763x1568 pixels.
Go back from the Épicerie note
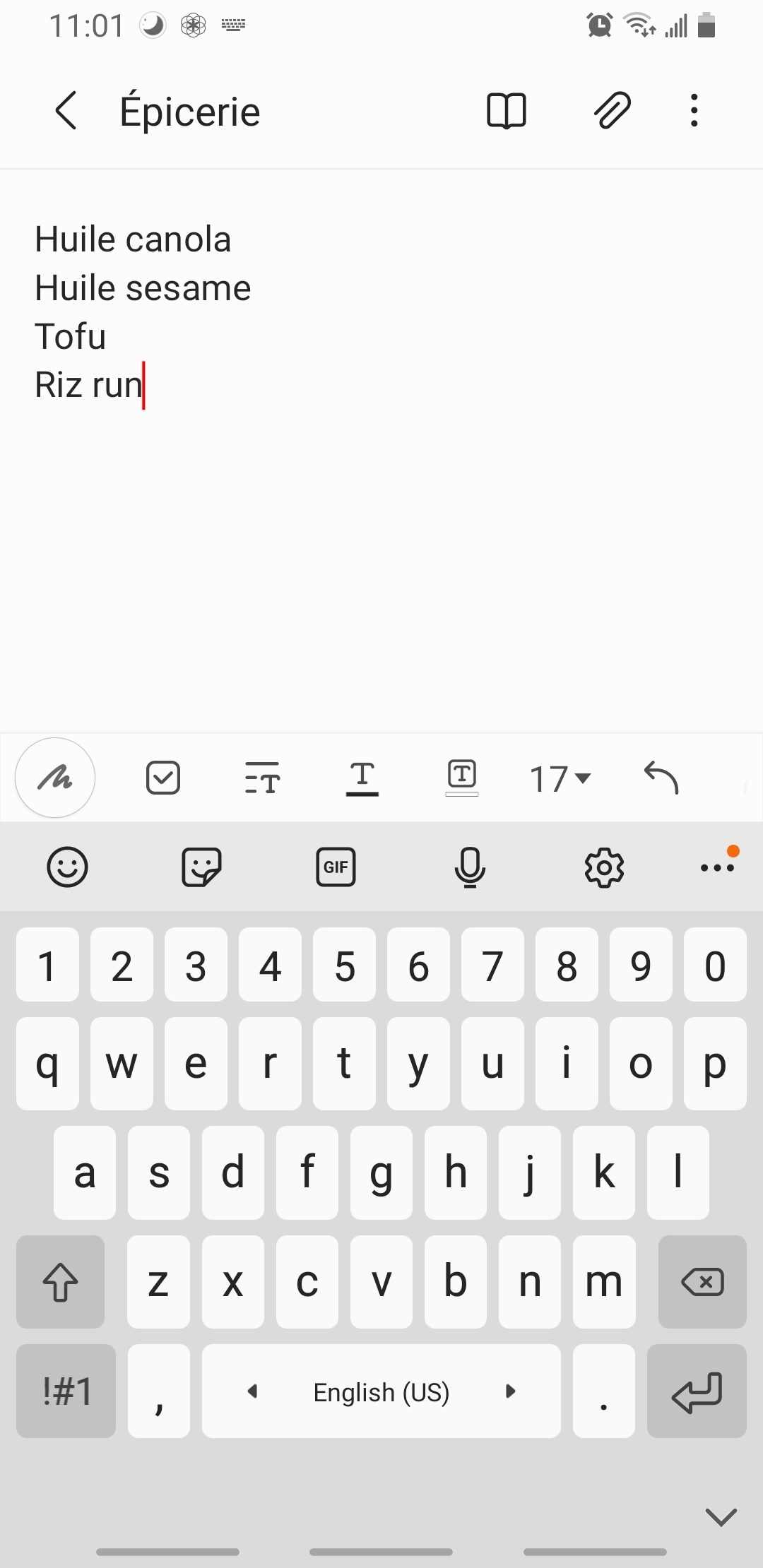click(x=66, y=111)
